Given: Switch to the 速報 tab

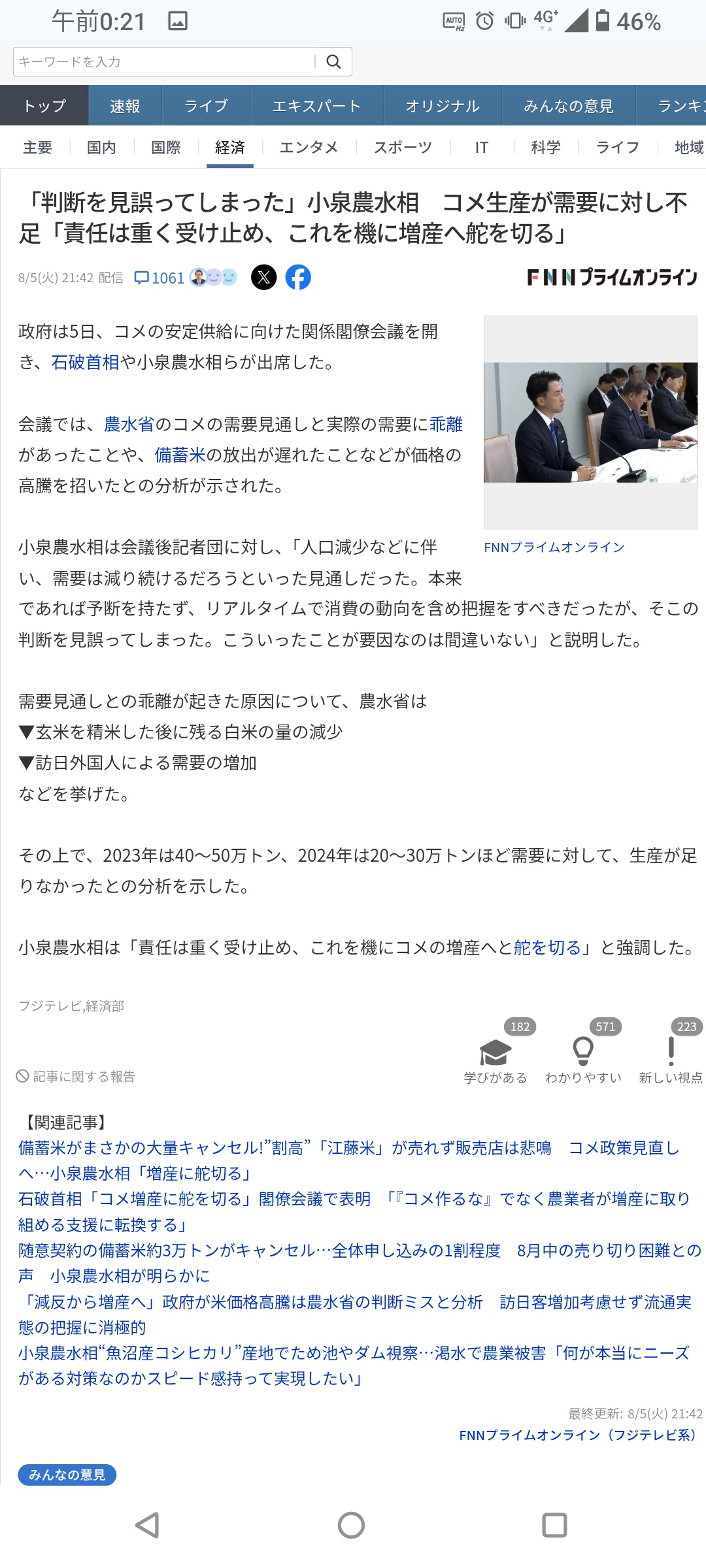Looking at the screenshot, I should click(125, 106).
